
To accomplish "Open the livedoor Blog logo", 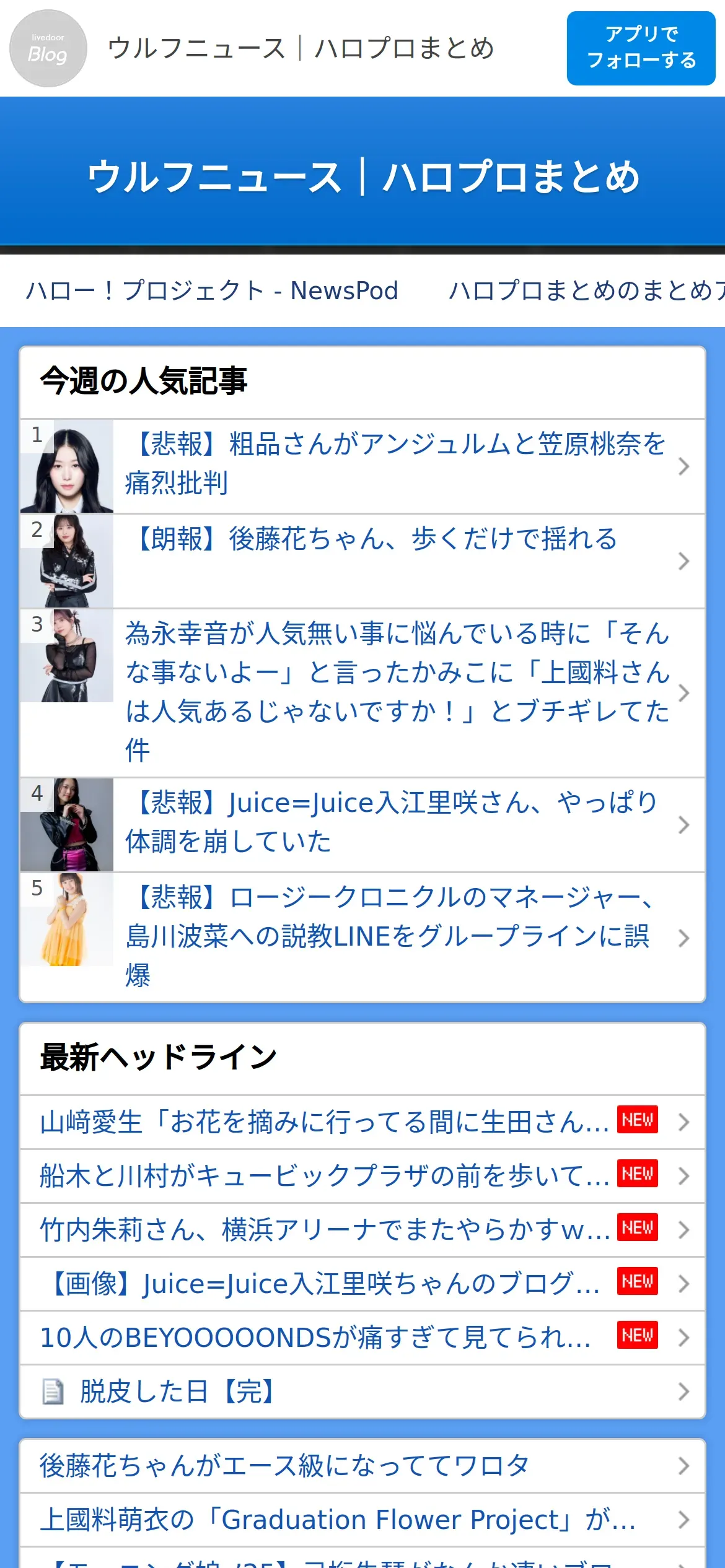I will coord(48,48).
